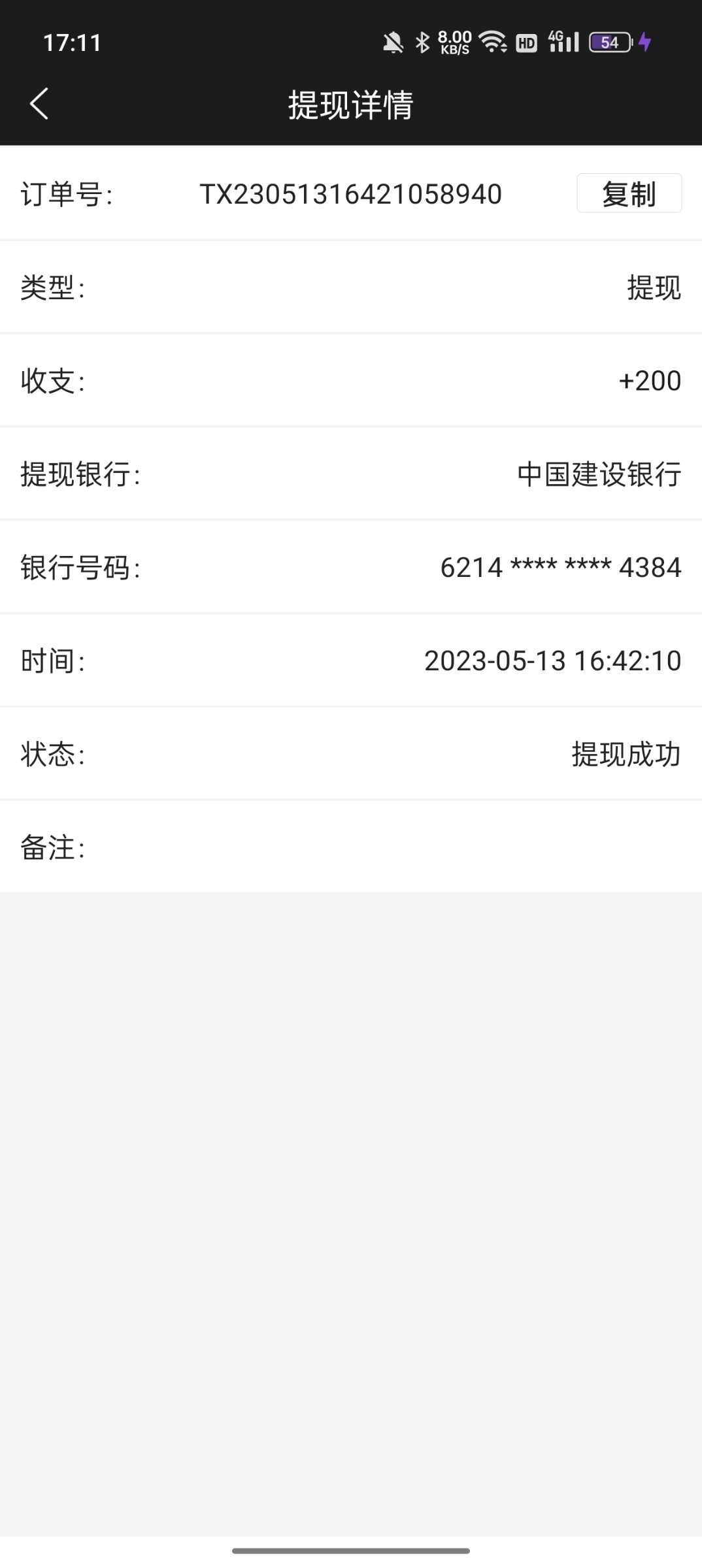The image size is (702, 1568).
Task: Click the muted notification bell icon
Action: (392, 41)
